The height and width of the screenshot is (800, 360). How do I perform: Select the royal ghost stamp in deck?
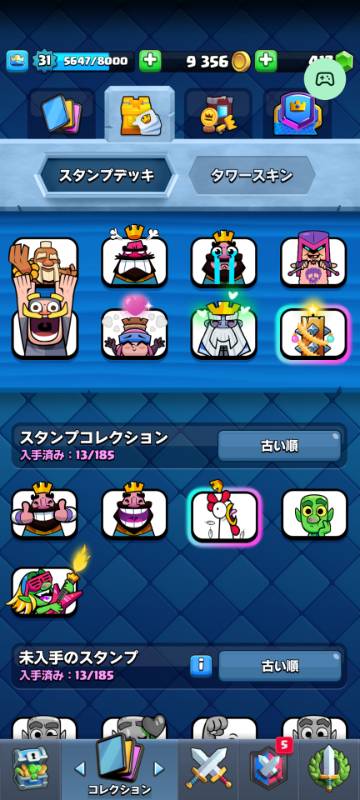pos(224,329)
